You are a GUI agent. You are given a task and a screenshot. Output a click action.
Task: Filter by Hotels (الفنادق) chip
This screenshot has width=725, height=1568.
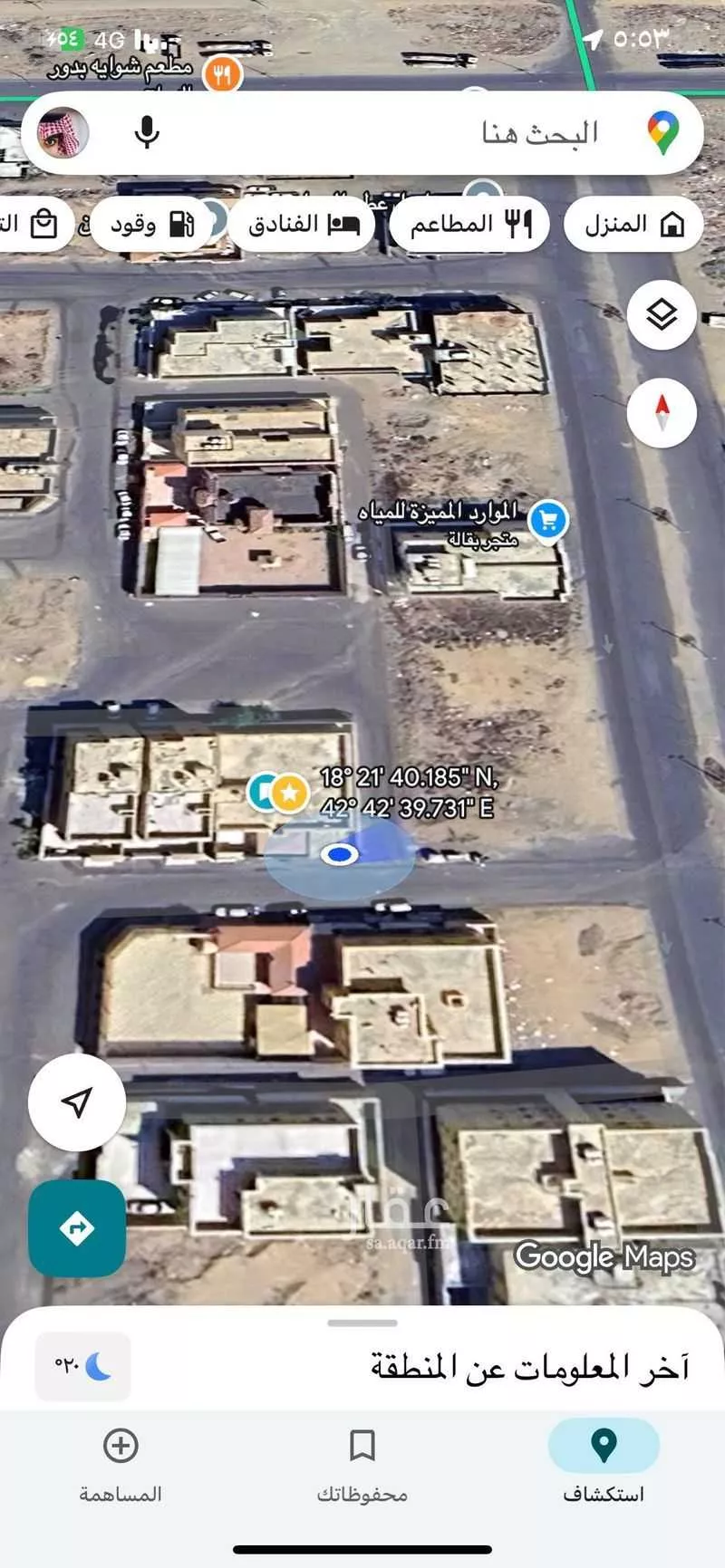(302, 225)
